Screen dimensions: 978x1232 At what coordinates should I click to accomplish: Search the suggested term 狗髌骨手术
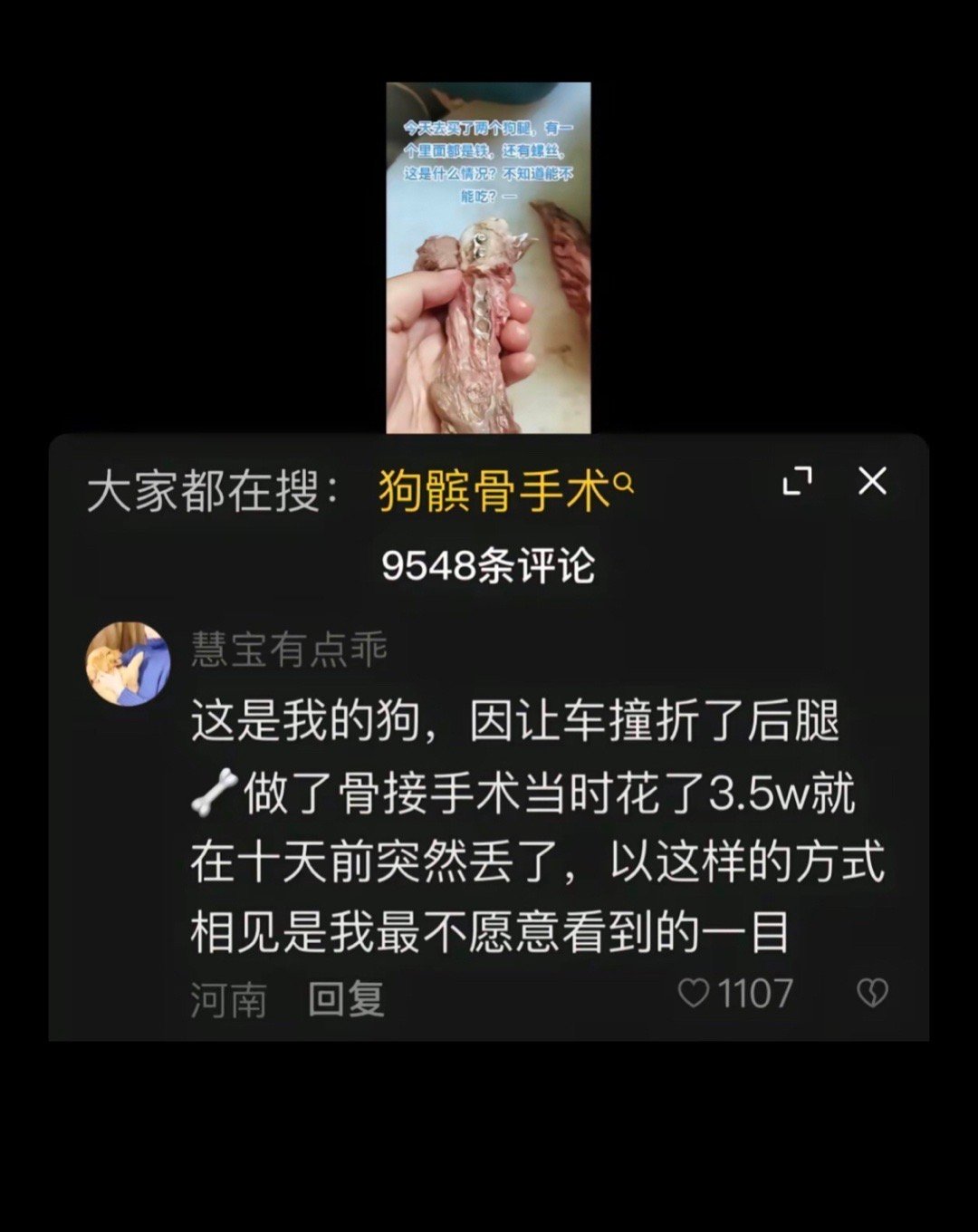coord(504,492)
